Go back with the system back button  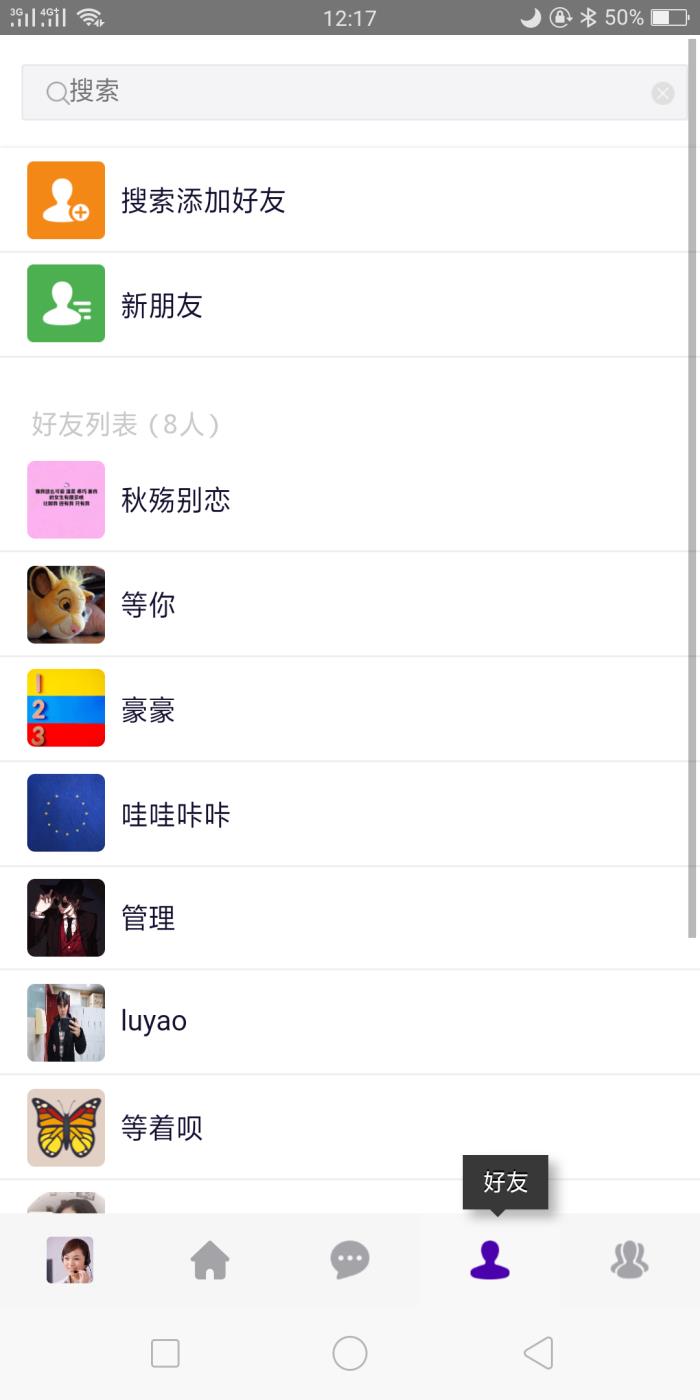(x=538, y=1353)
